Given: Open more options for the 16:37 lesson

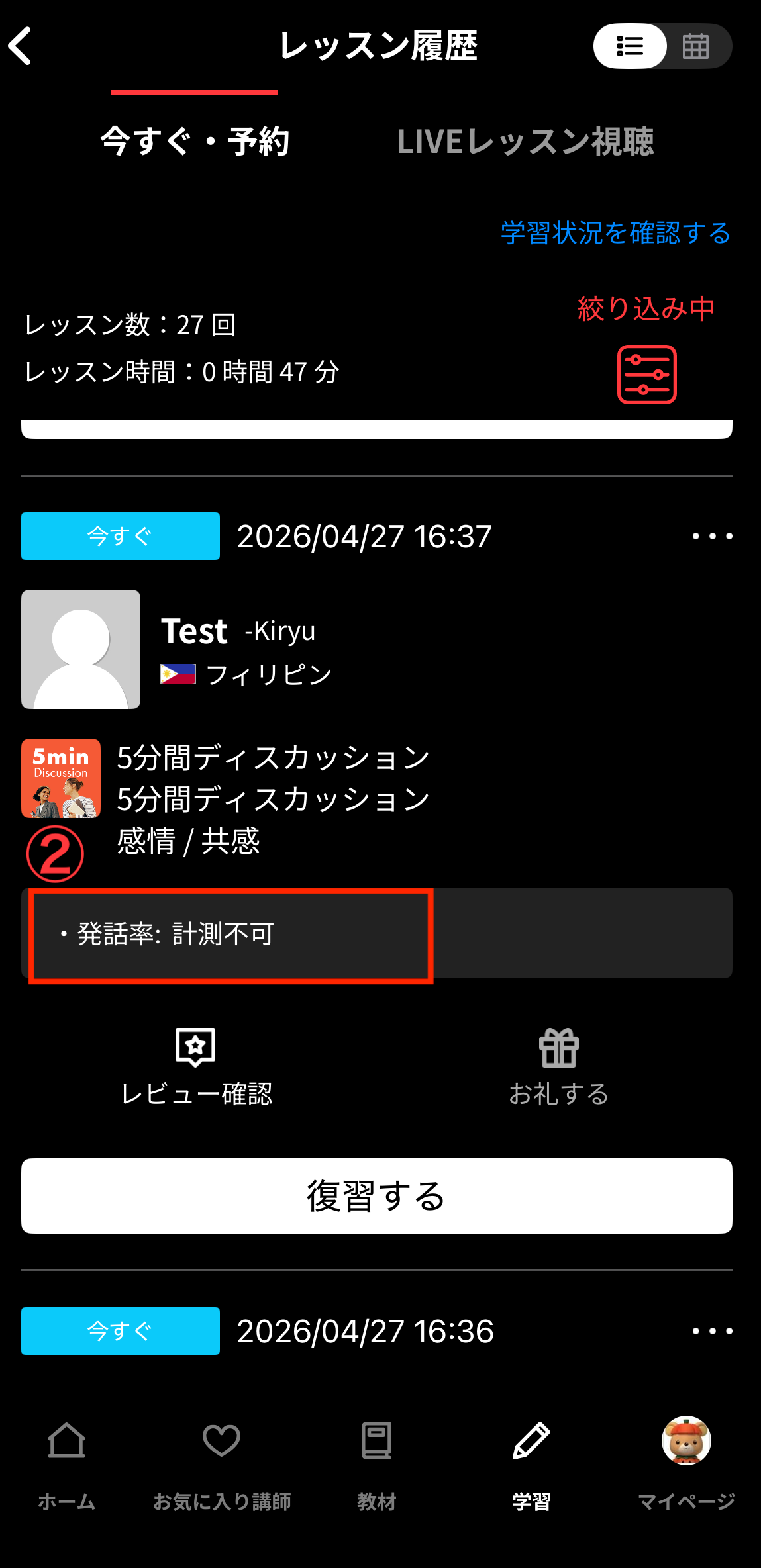Looking at the screenshot, I should [712, 536].
